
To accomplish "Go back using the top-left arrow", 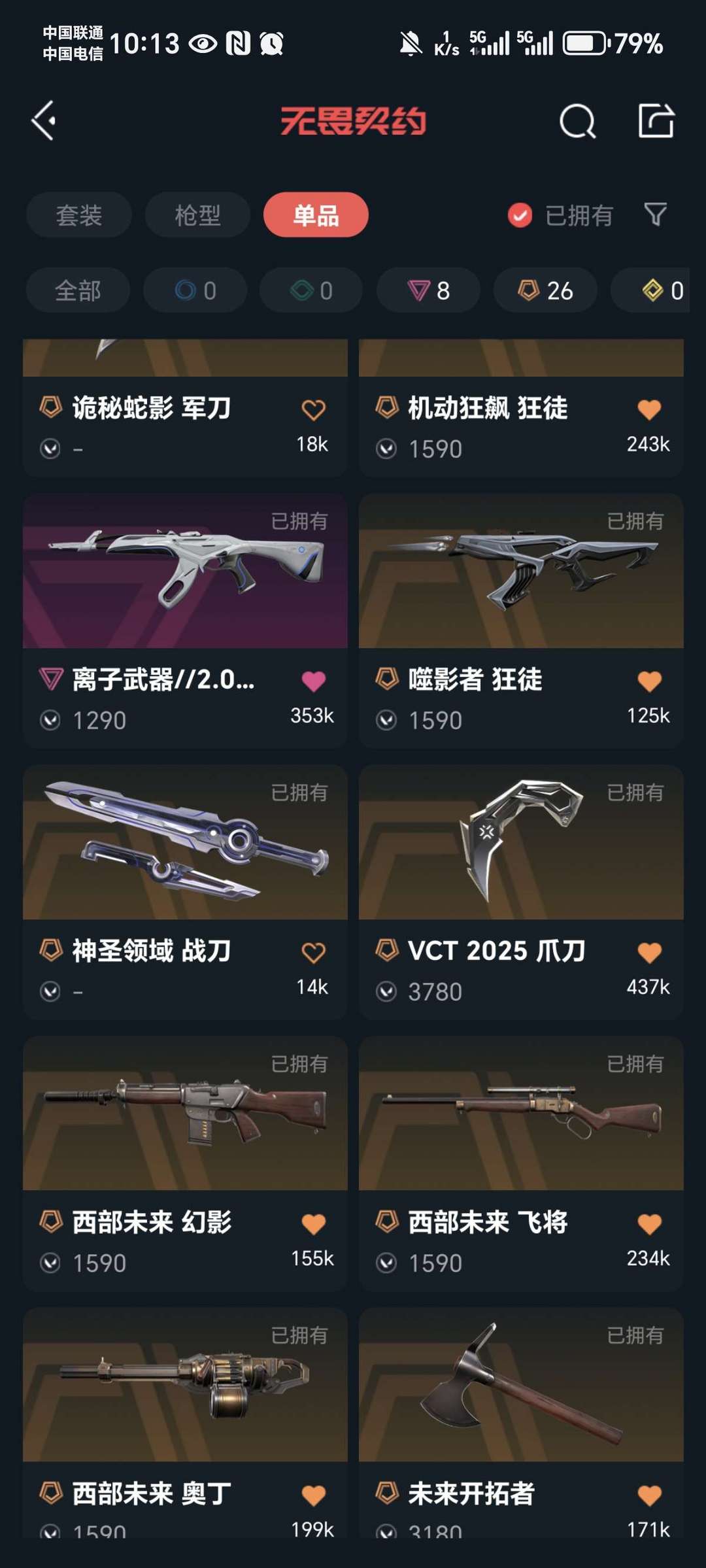I will pyautogui.click(x=44, y=120).
